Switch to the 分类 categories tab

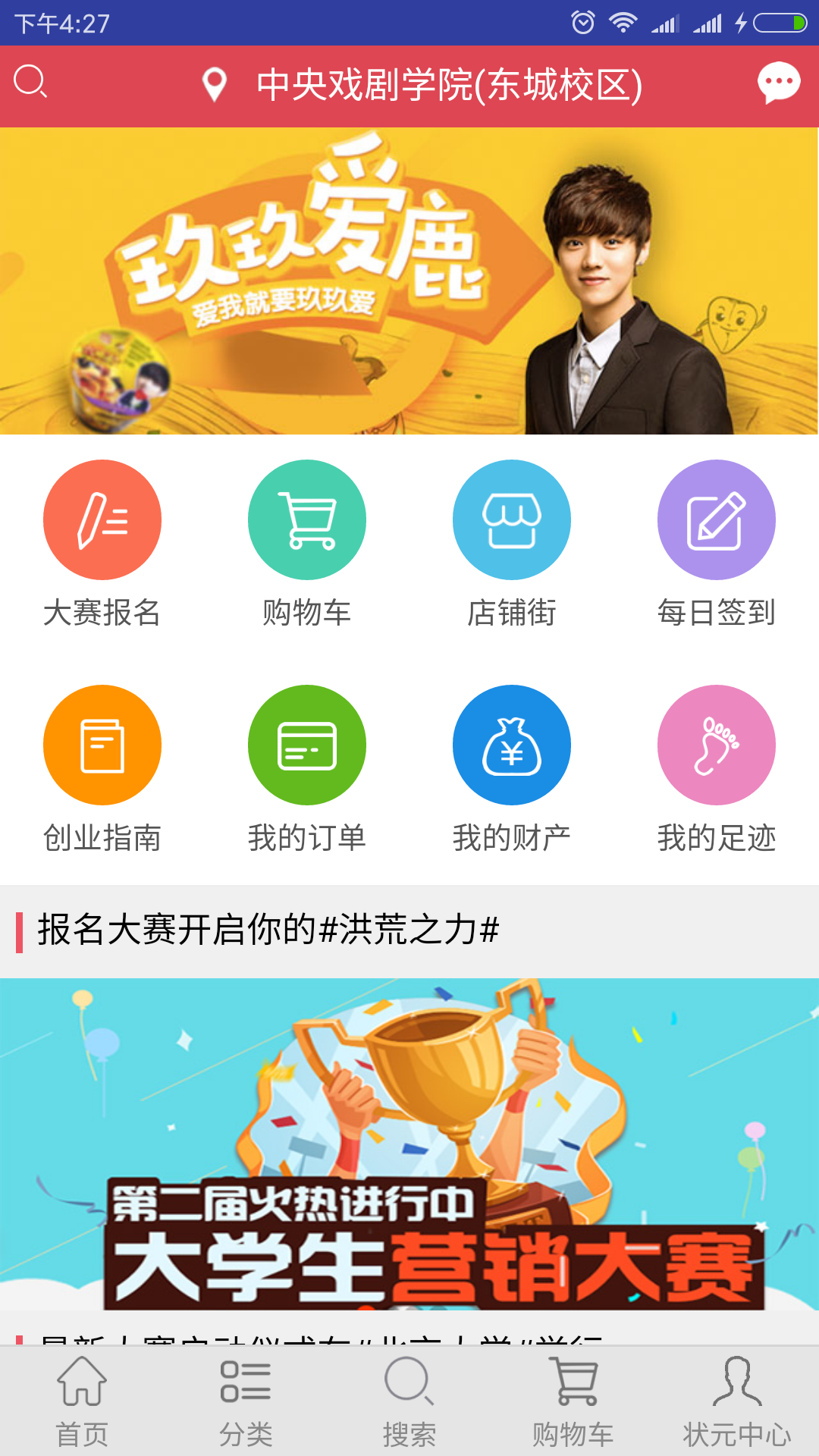(x=246, y=1402)
